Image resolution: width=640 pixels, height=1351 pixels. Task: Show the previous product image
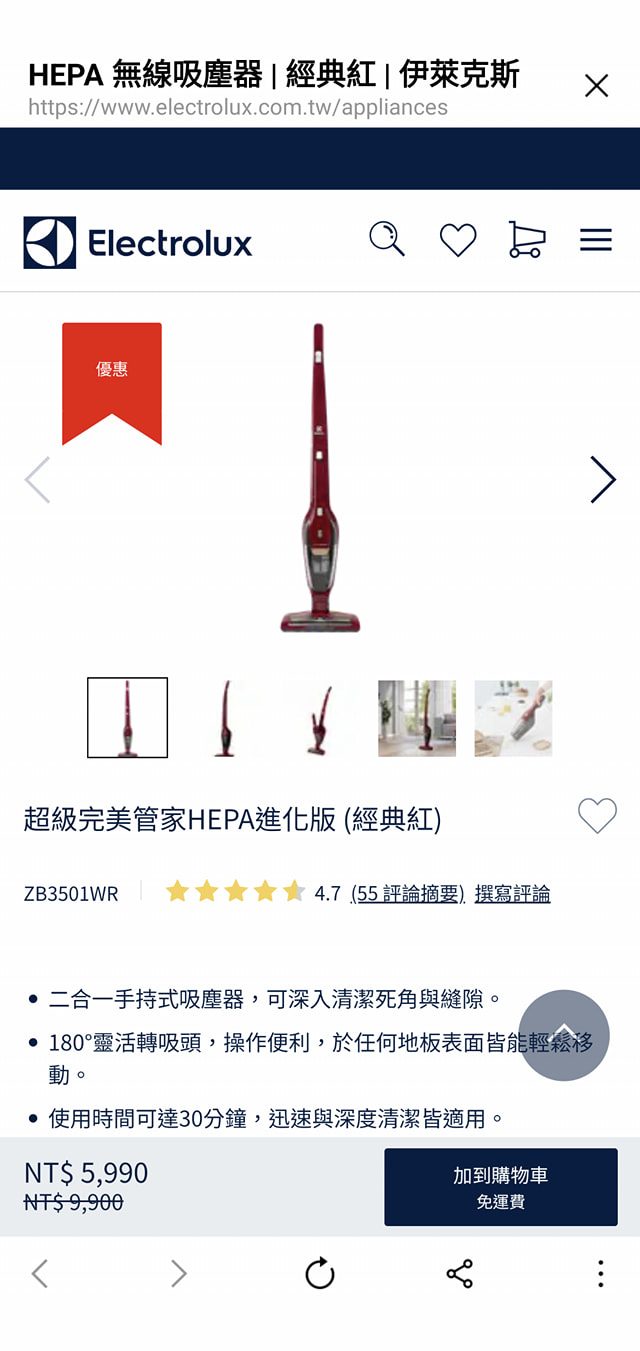tap(37, 480)
